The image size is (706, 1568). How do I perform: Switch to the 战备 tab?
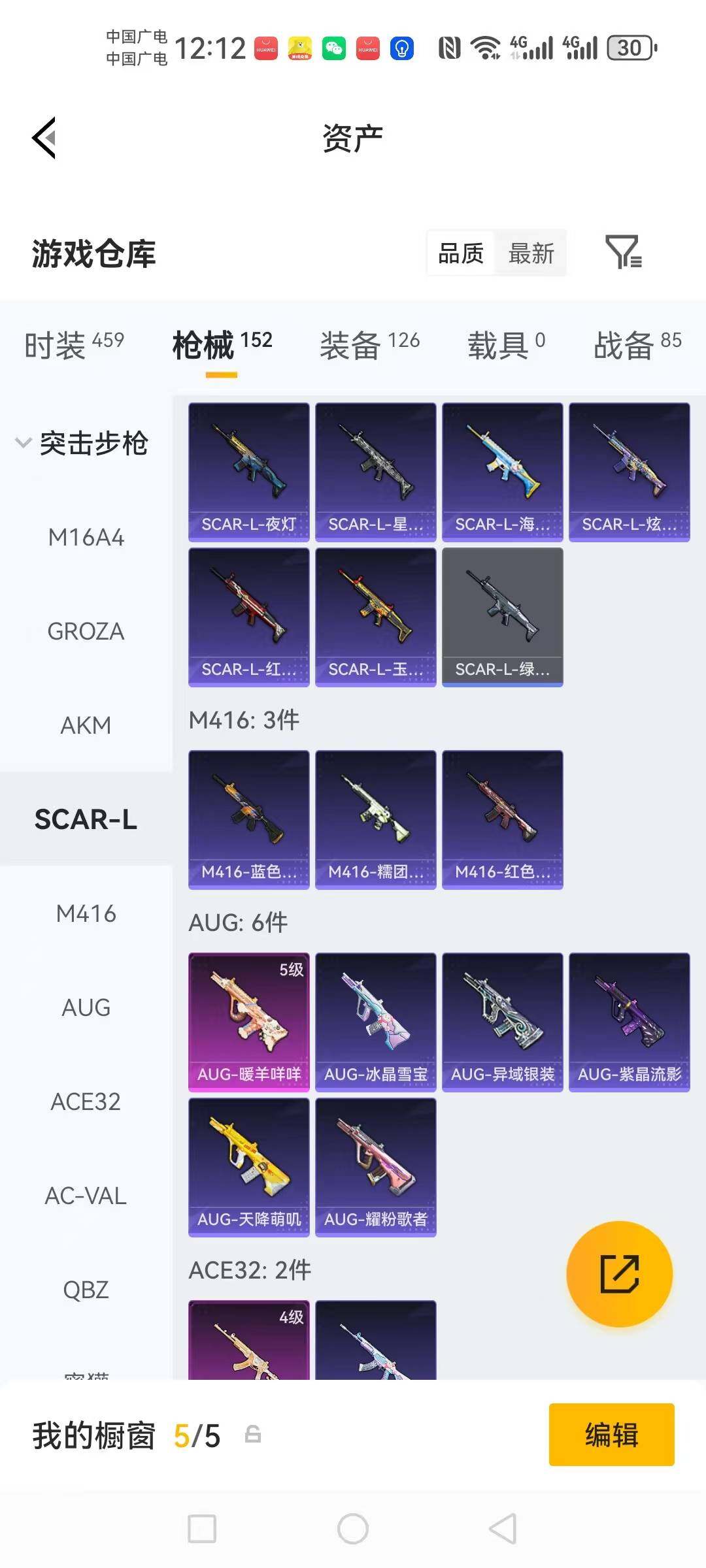coord(637,344)
